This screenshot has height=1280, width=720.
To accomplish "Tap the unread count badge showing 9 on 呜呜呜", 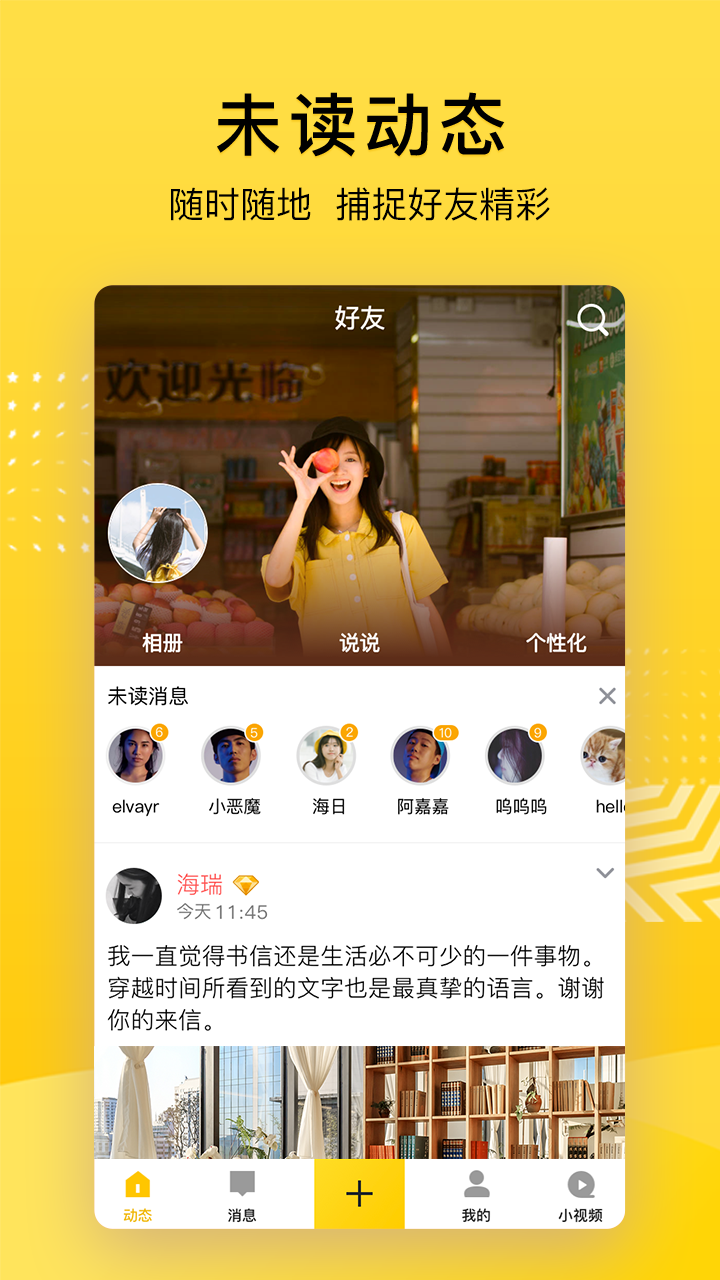I will (536, 731).
